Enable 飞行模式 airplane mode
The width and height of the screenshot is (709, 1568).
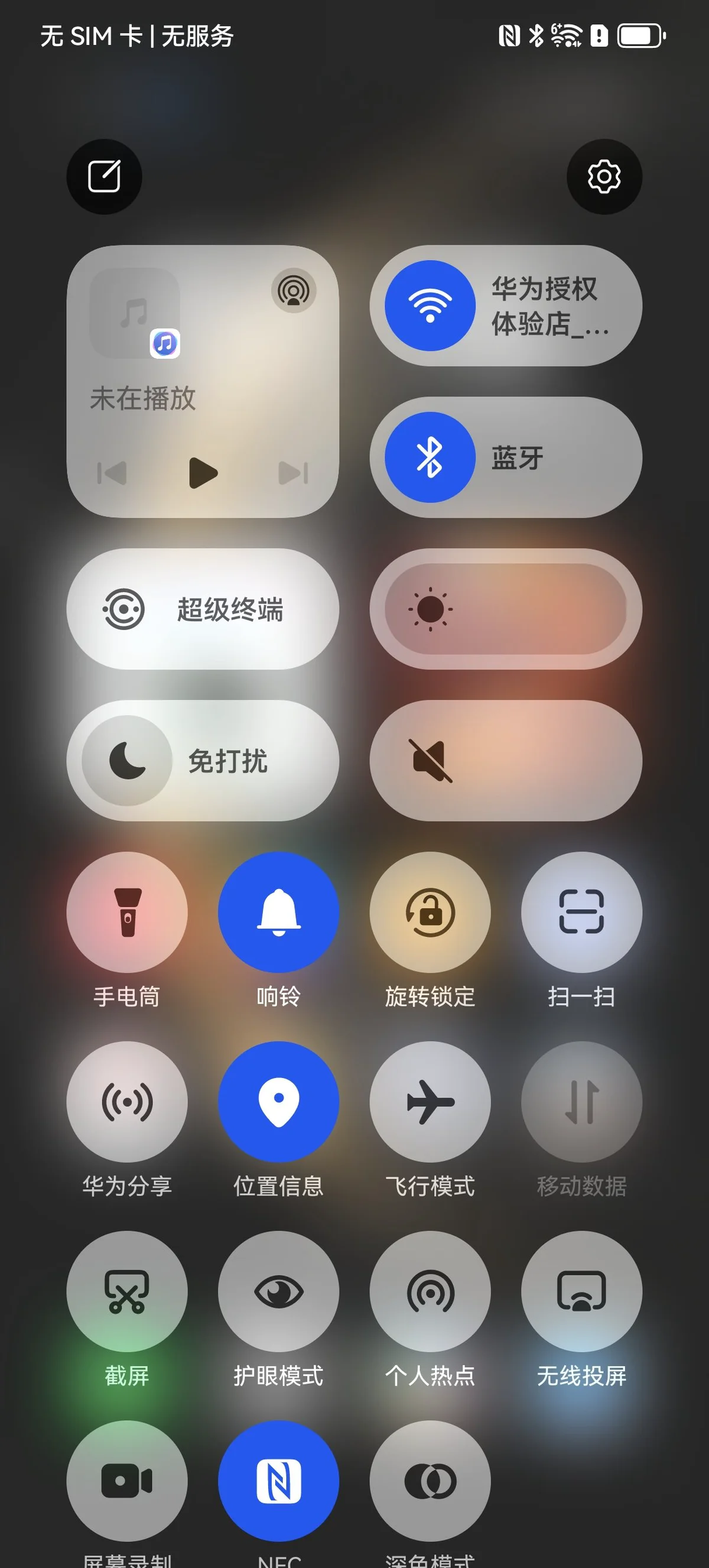[430, 1101]
